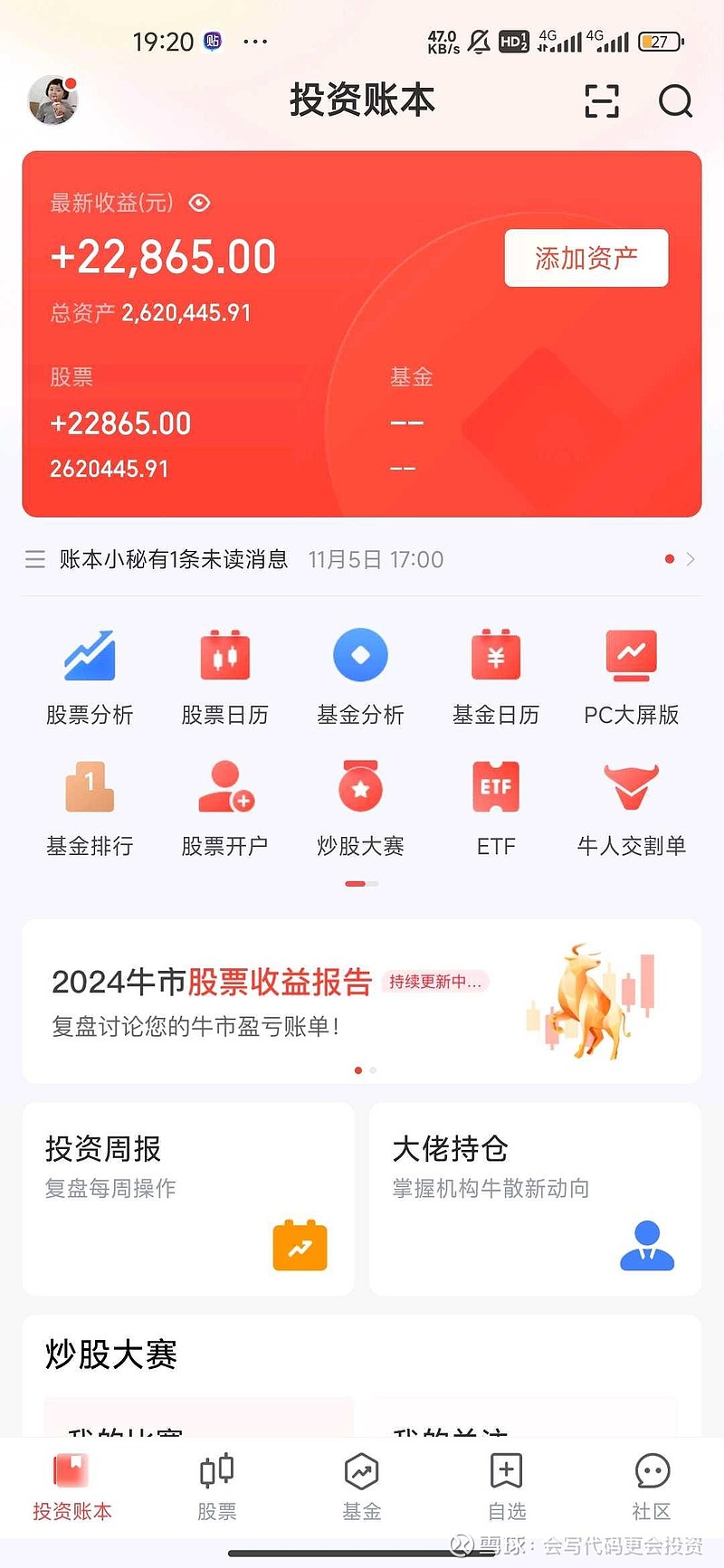724x1568 pixels.
Task: Tap the user avatar at top left
Action: click(52, 100)
